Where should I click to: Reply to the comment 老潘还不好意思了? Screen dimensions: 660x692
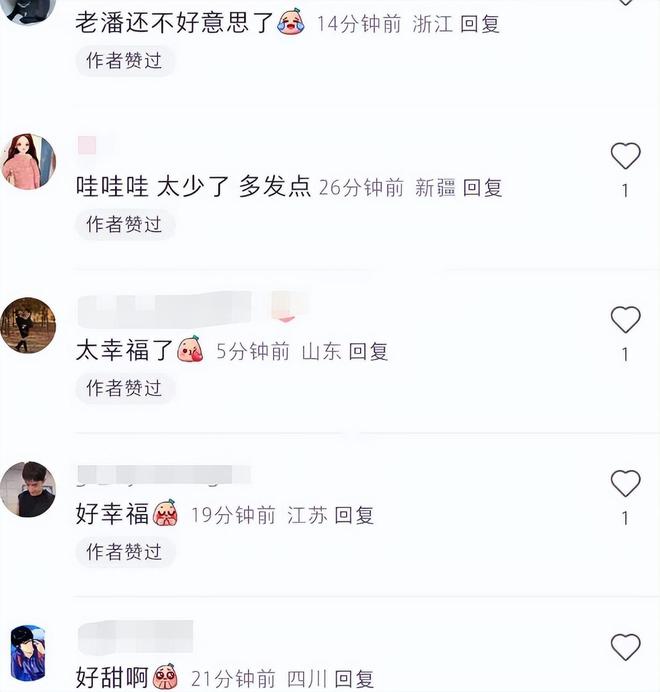(480, 23)
